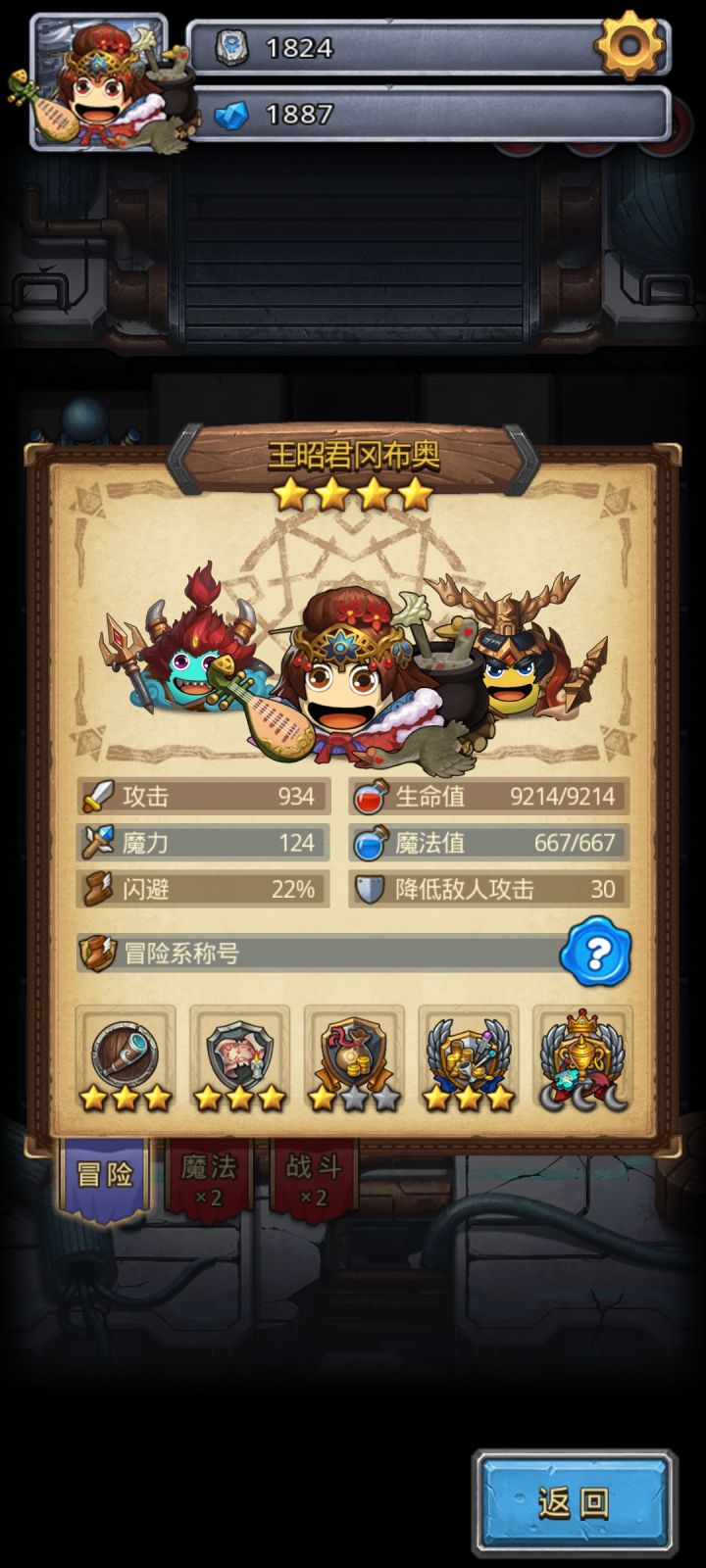Viewport: 706px width, 1568px height.
Task: Click the sword icon next to 攻击
Action: (98, 797)
